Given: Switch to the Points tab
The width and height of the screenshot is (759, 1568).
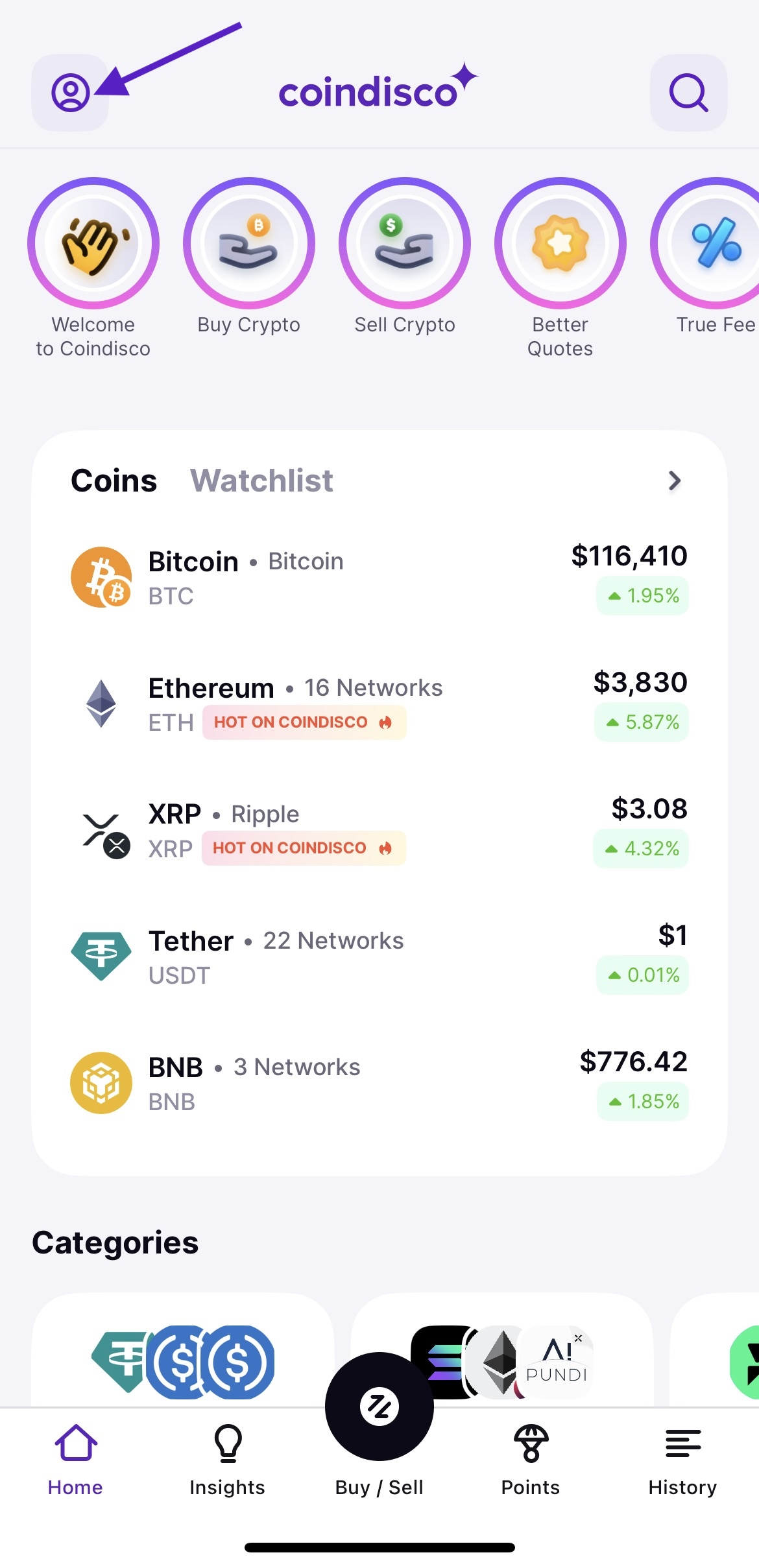Looking at the screenshot, I should [x=531, y=1459].
